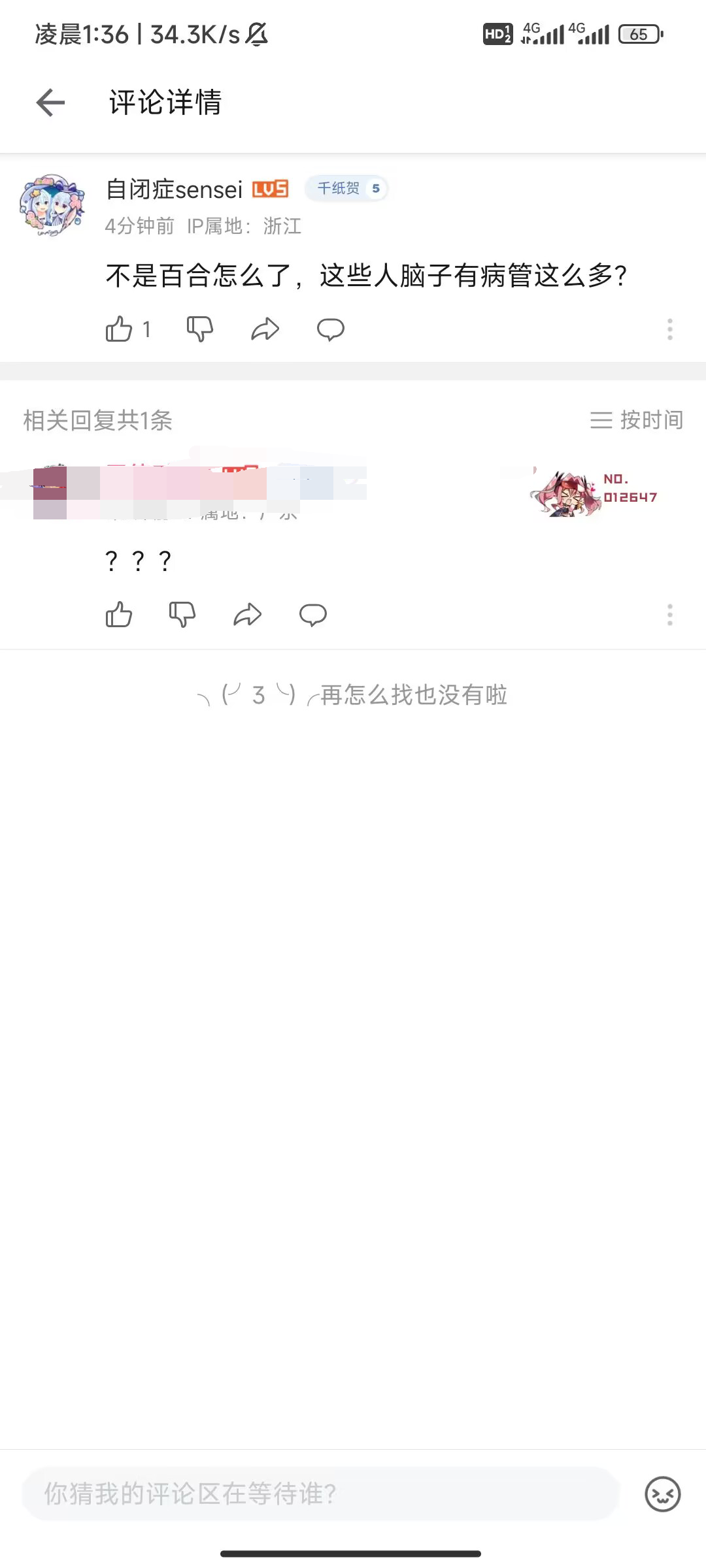Dislike 自闭症sensei's comment
This screenshot has height=1568, width=706.
(x=199, y=329)
